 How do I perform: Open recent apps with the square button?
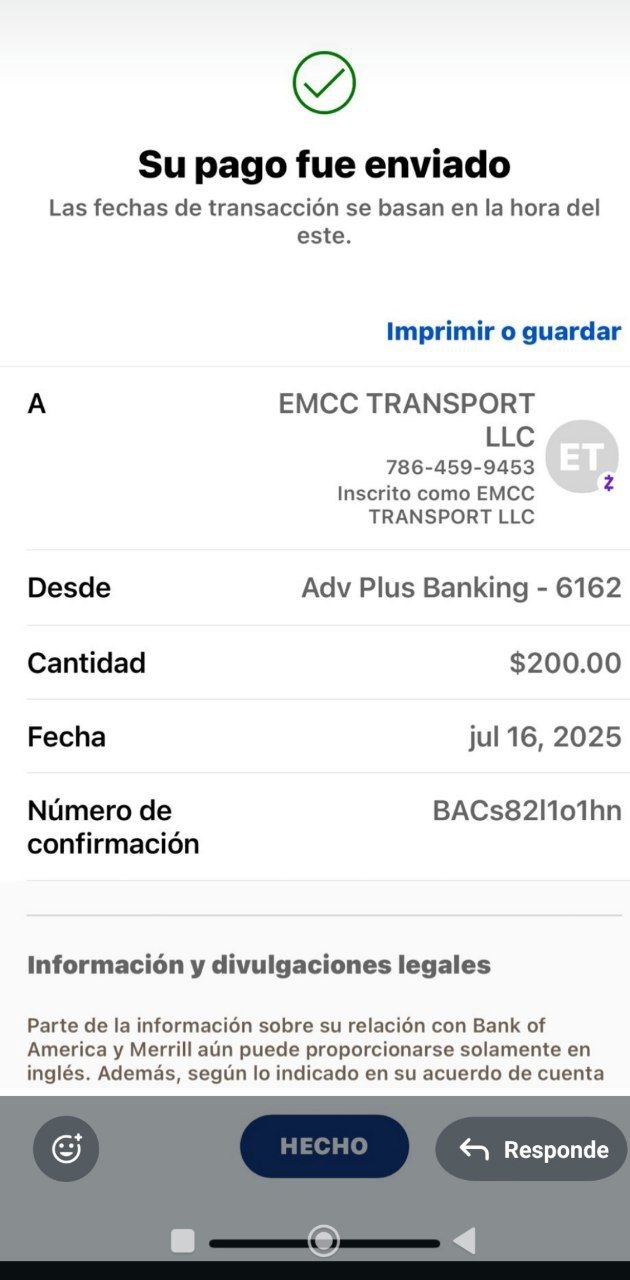183,1241
